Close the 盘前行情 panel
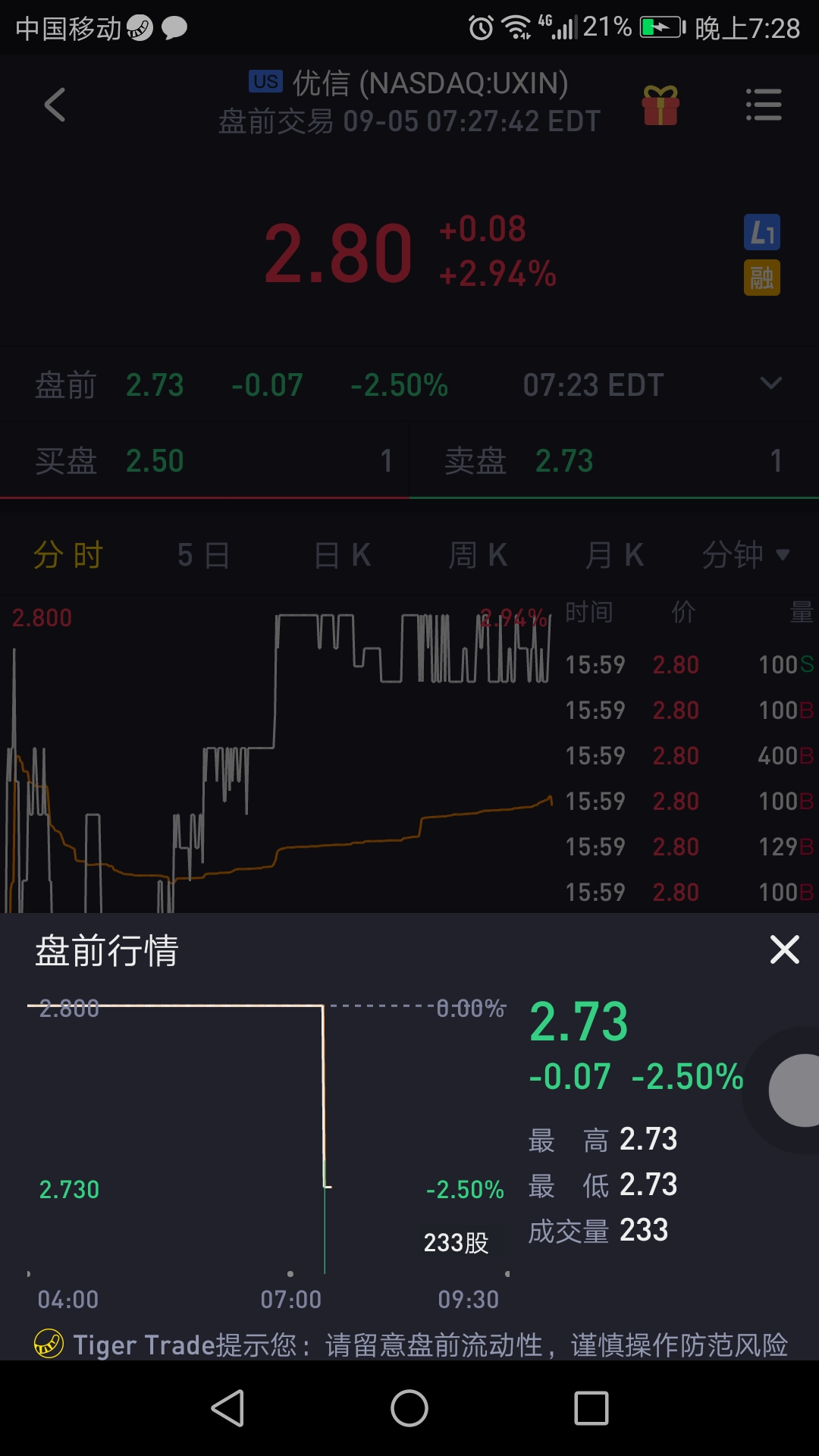Image resolution: width=819 pixels, height=1456 pixels. pos(784,949)
